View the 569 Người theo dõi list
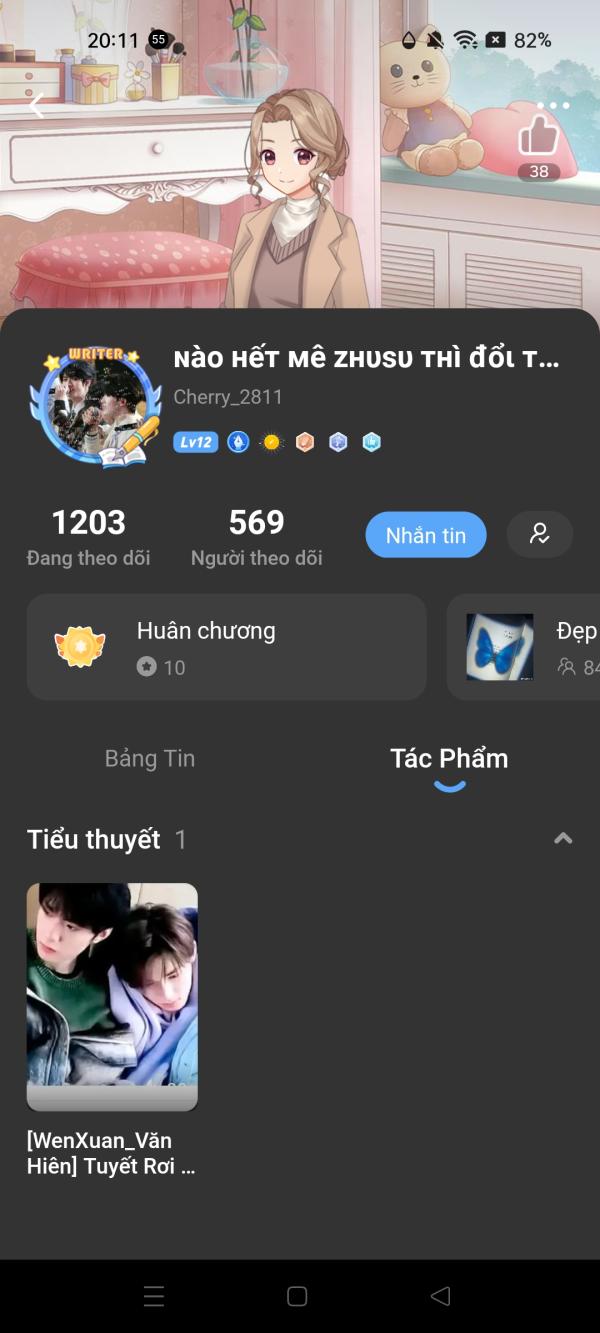The height and width of the screenshot is (1333, 600). click(x=256, y=536)
